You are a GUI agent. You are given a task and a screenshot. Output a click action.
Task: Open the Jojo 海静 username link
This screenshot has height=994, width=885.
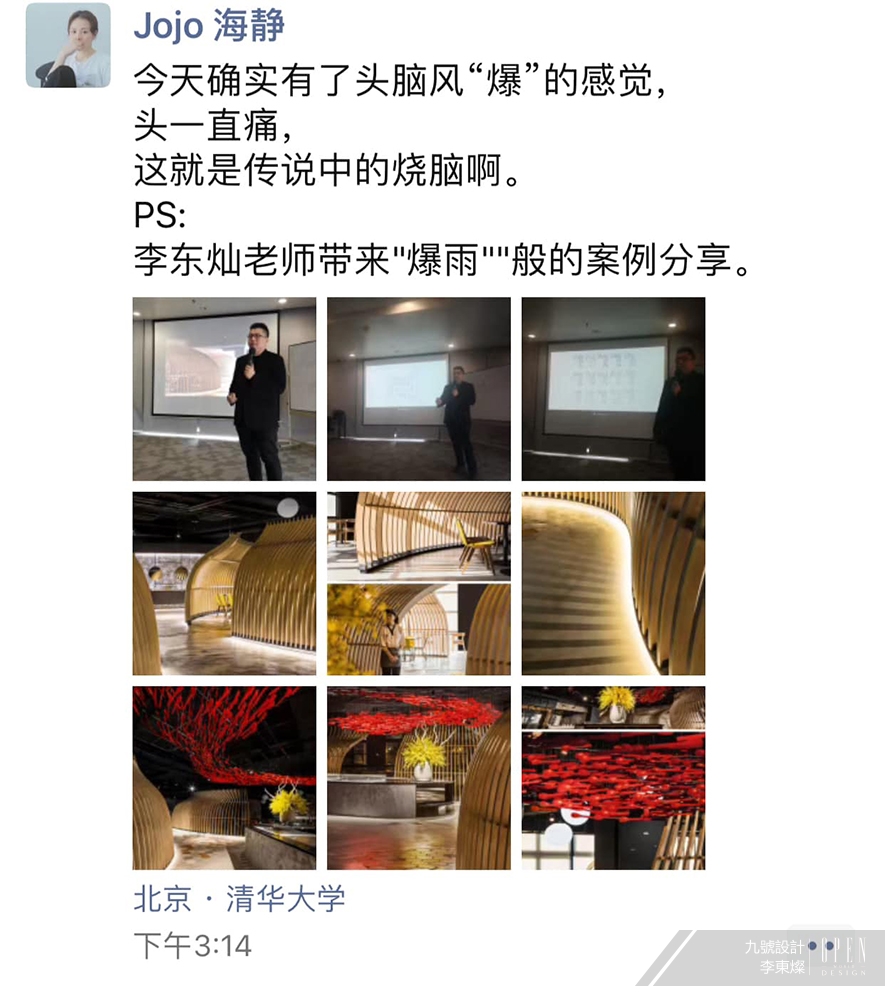click(x=209, y=25)
